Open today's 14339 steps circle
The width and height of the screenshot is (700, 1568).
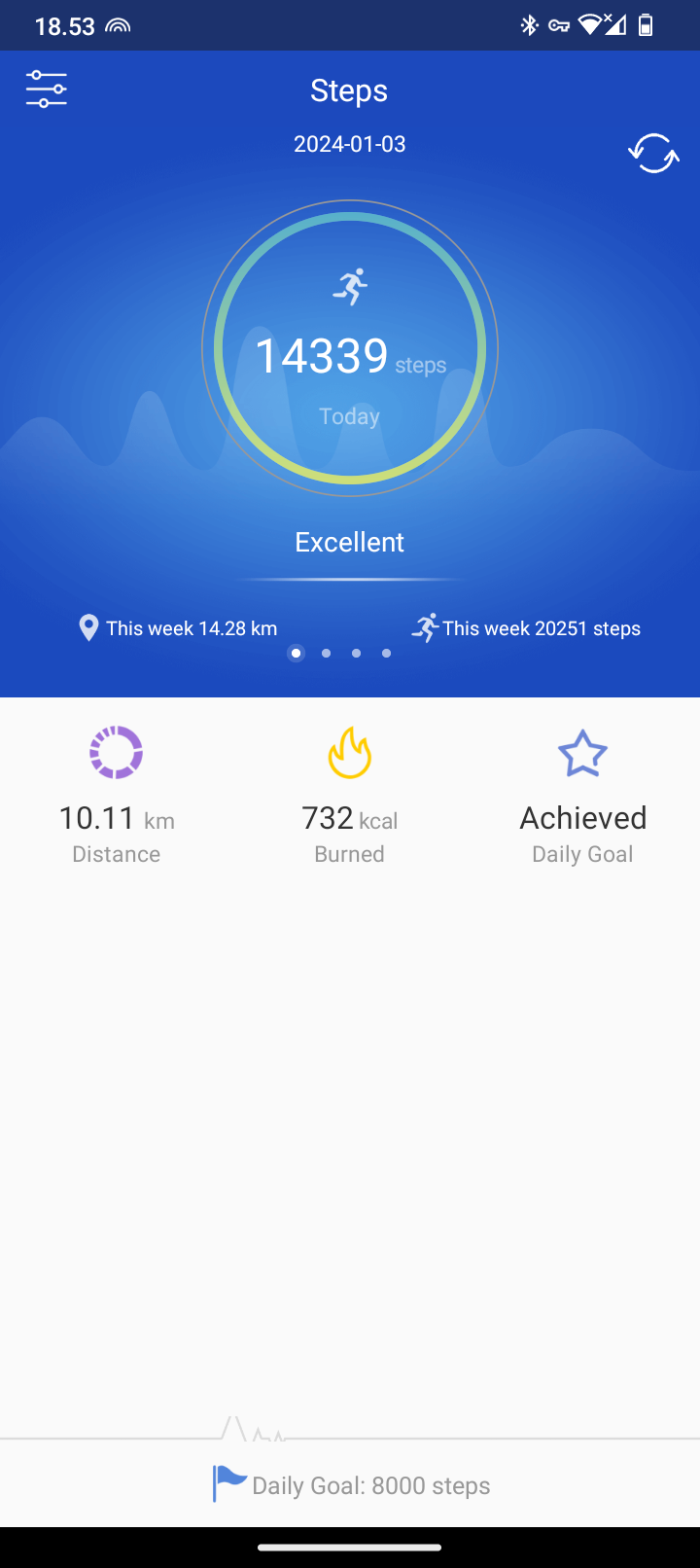350,348
